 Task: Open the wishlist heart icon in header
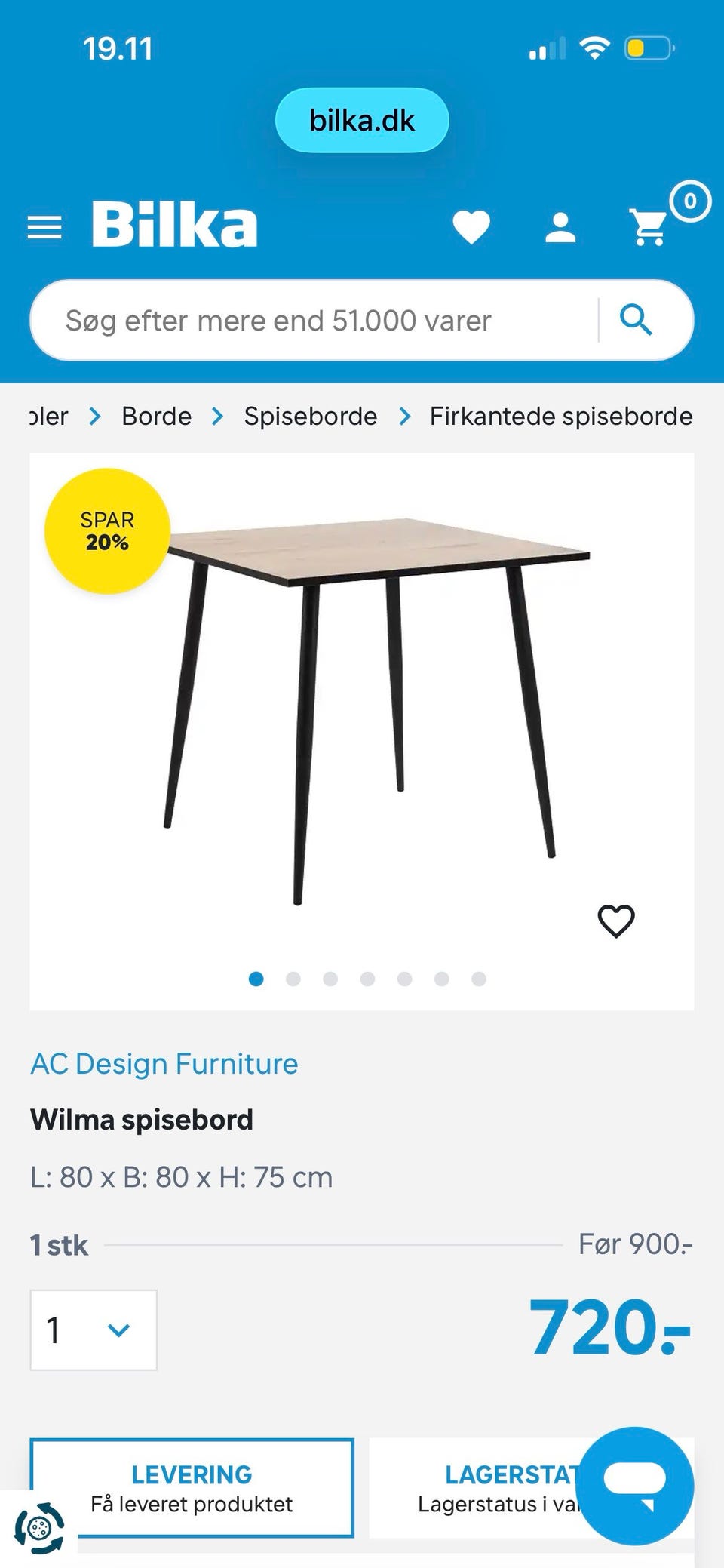click(x=471, y=227)
